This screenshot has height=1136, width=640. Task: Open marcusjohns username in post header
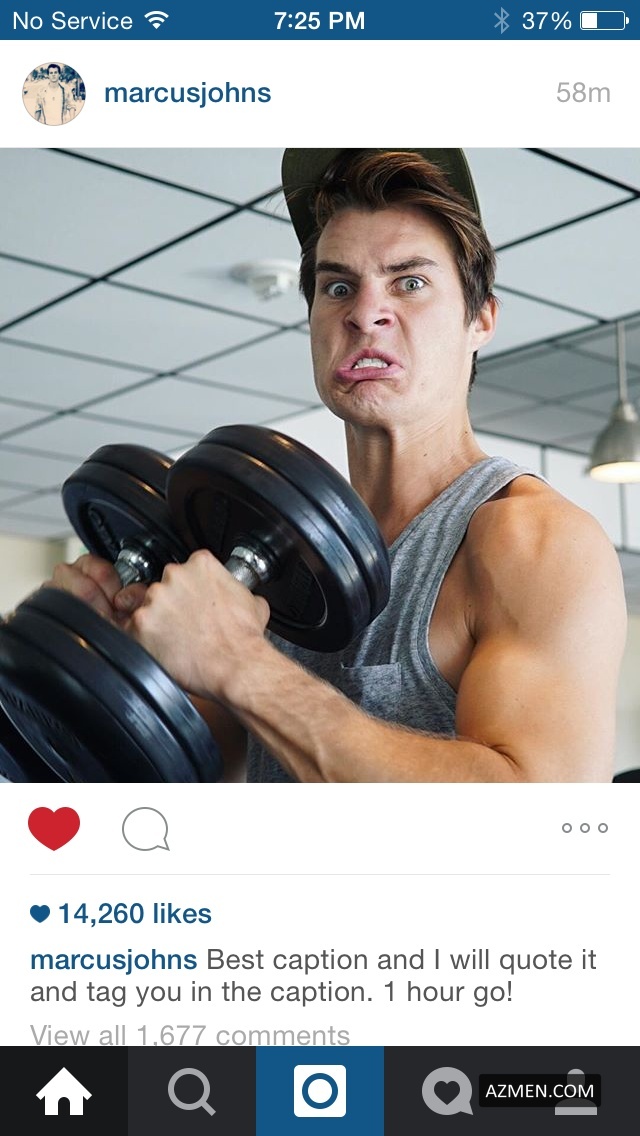click(x=187, y=94)
